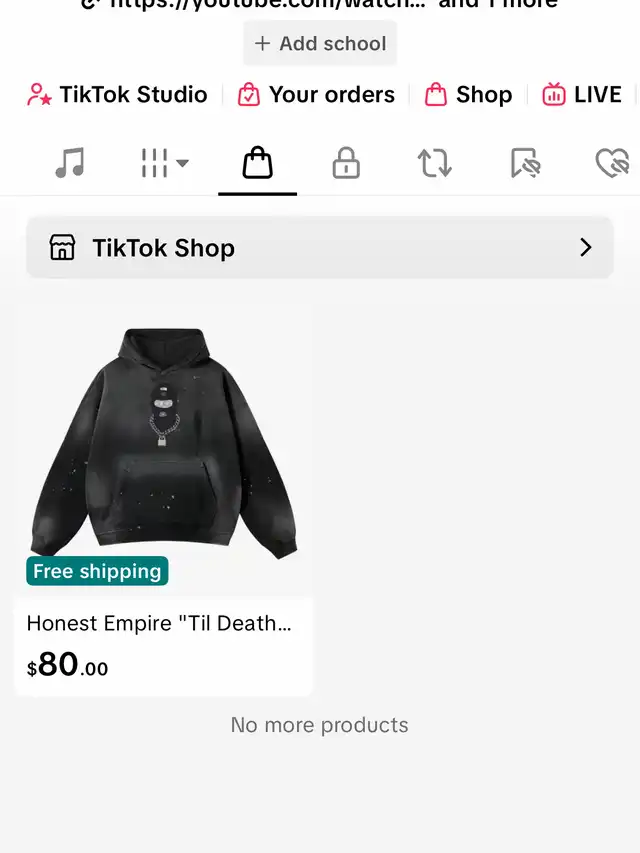Open the TikTok Shop row

pyautogui.click(x=320, y=248)
